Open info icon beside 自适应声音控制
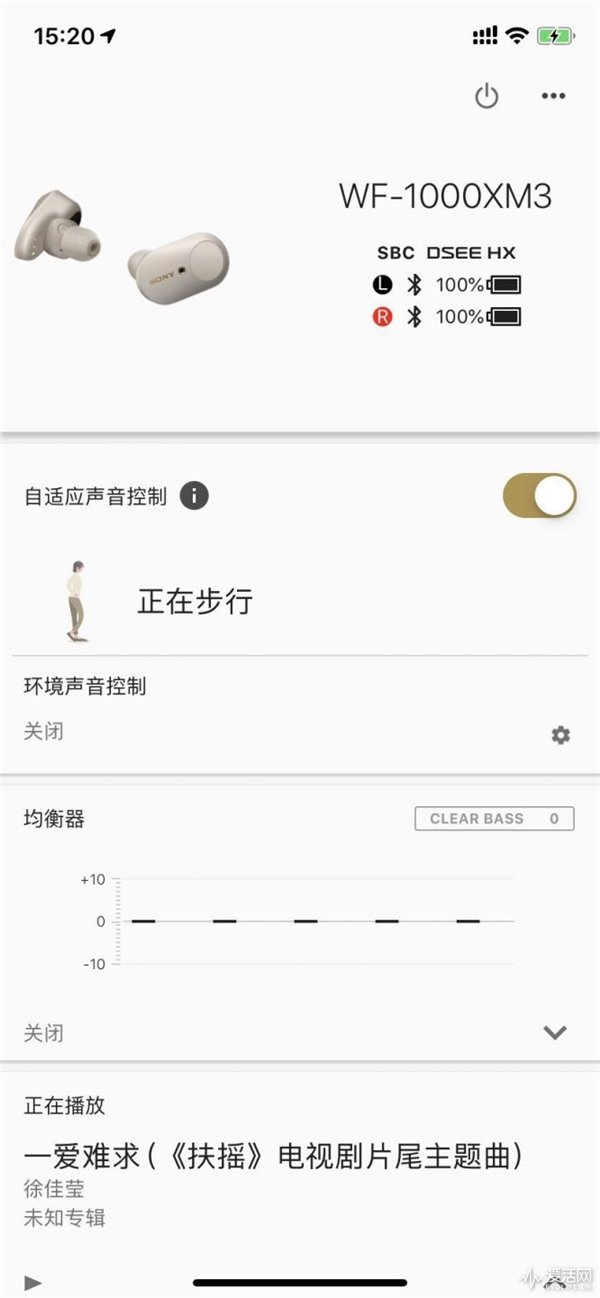Screen dimensions: 600x1298 point(194,495)
